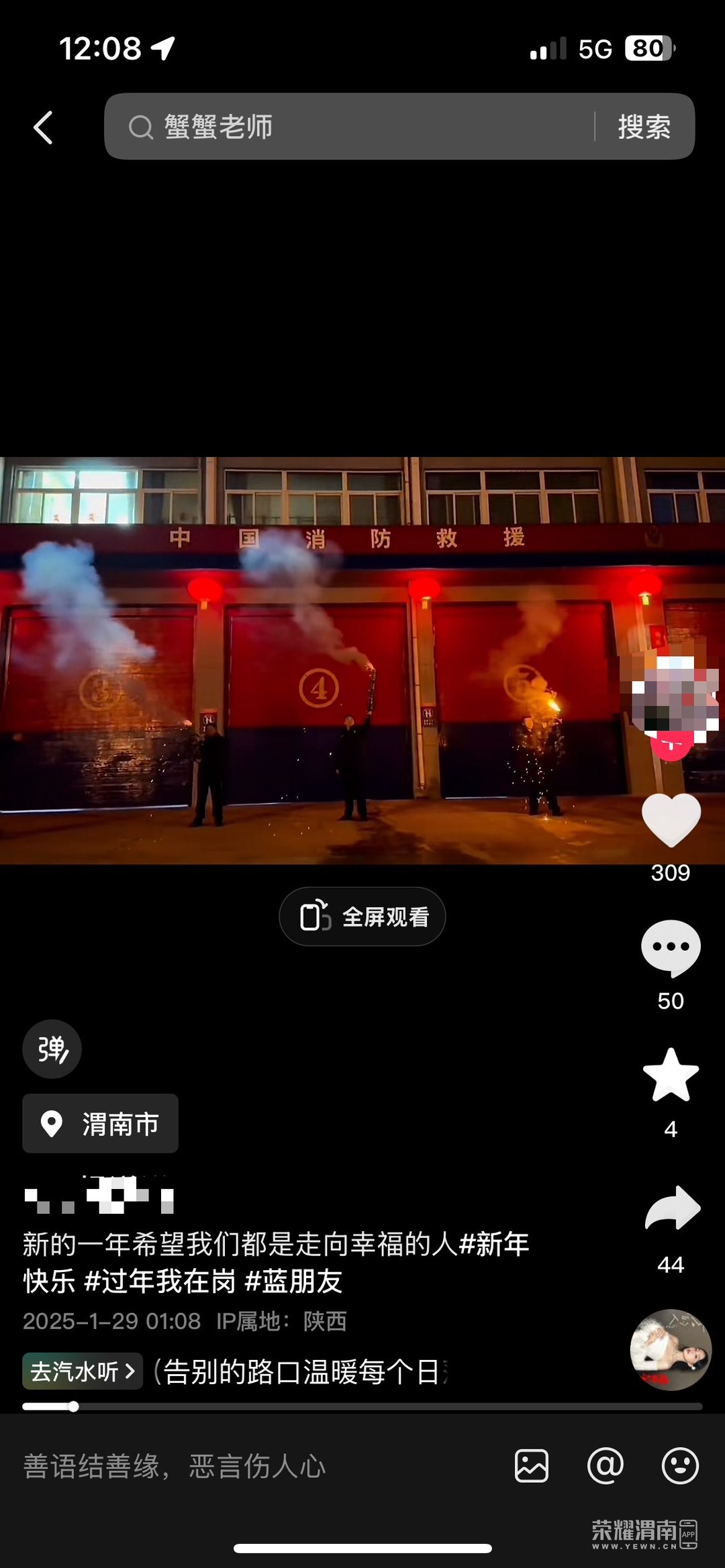Go back using the back arrow
725x1568 pixels.
pos(44,127)
